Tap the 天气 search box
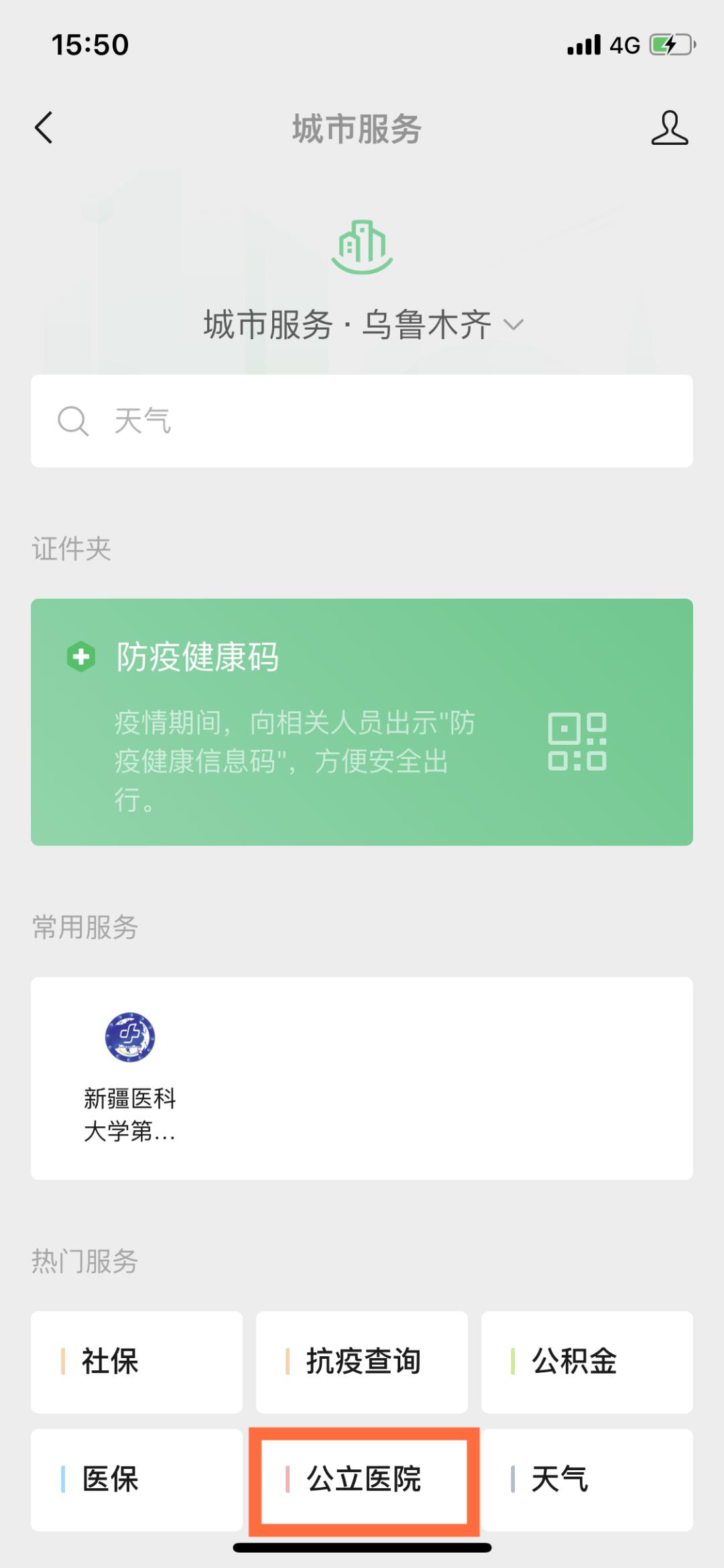 click(x=362, y=421)
